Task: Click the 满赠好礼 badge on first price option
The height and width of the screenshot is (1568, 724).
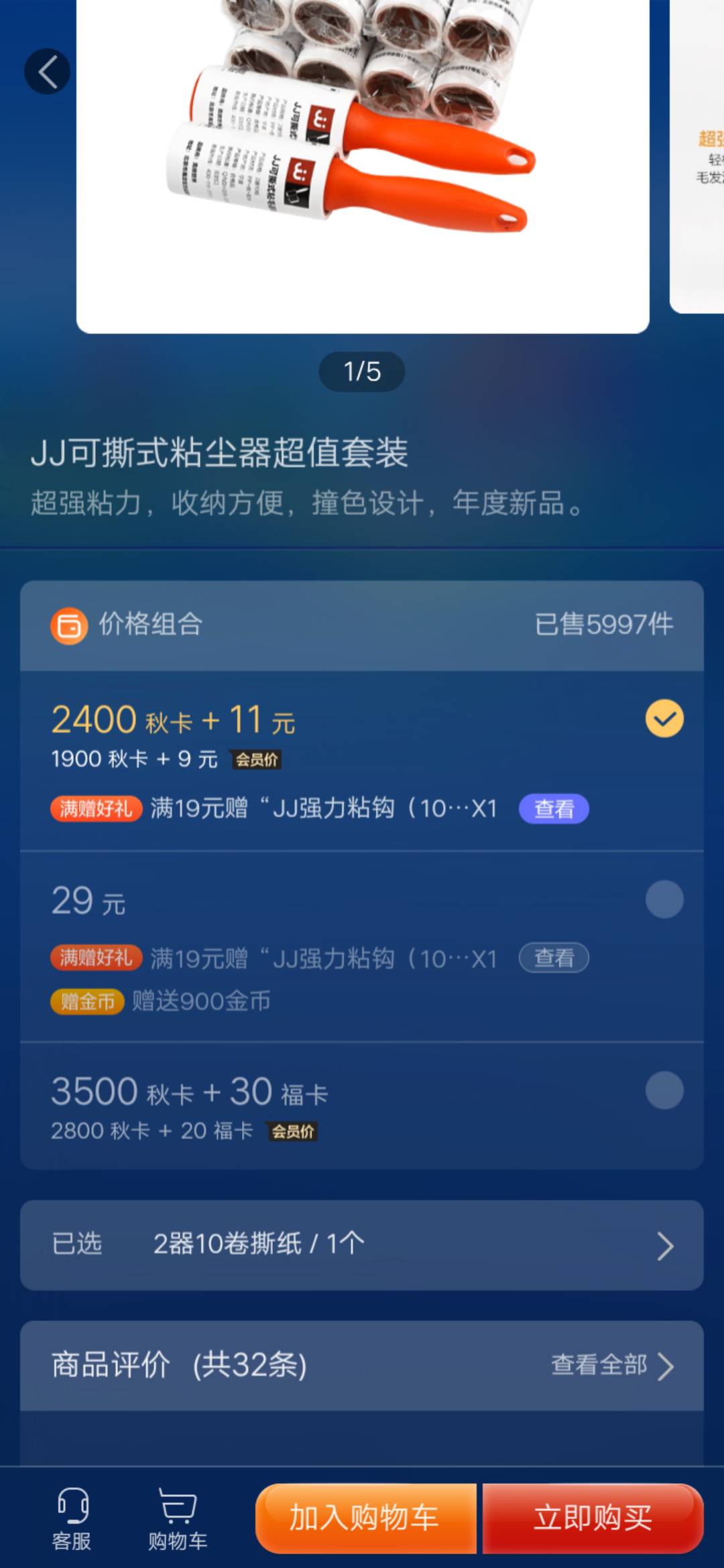Action: coord(95,809)
